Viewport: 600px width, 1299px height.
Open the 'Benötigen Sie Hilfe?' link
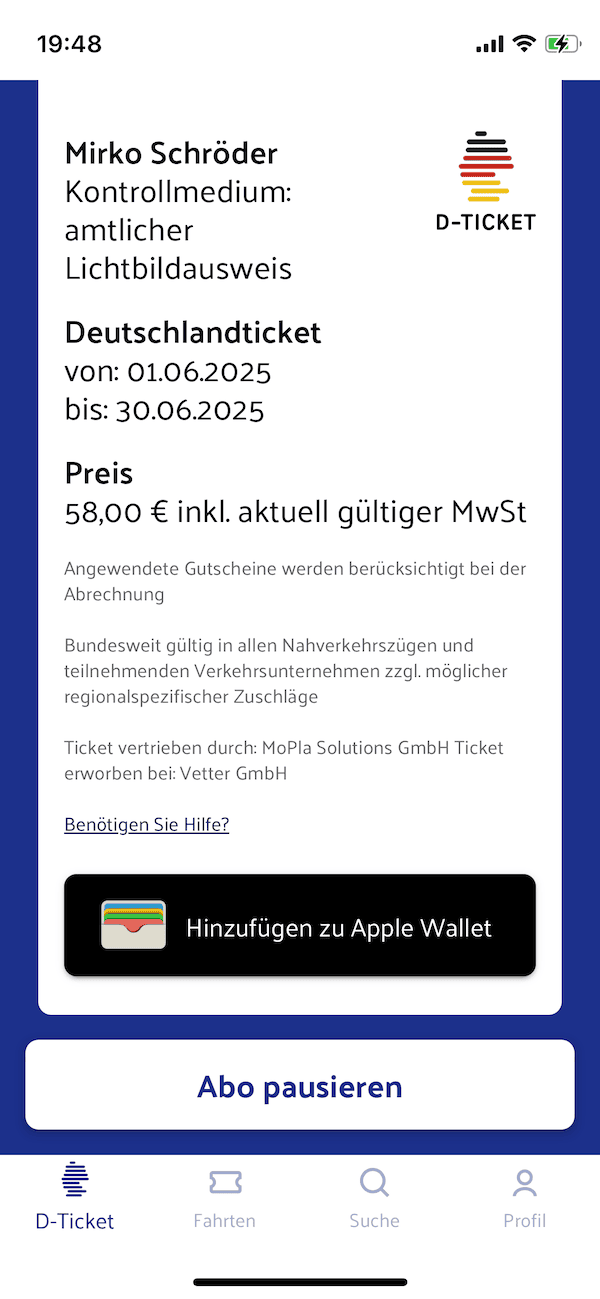click(x=147, y=825)
